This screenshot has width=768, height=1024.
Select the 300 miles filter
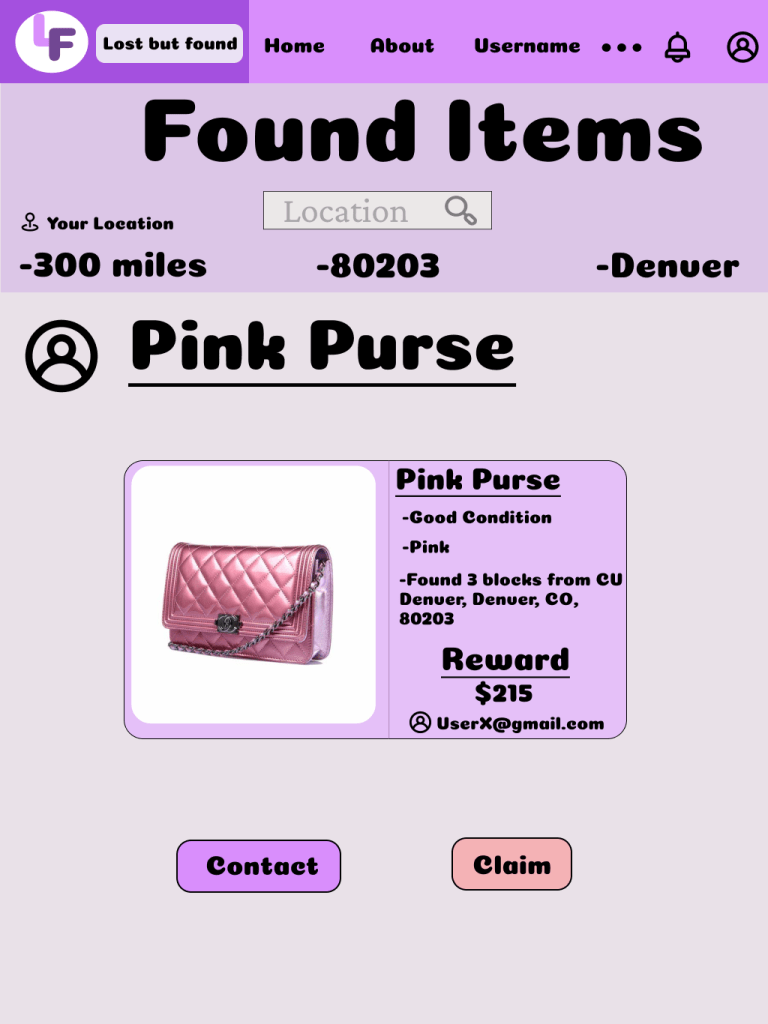point(113,266)
